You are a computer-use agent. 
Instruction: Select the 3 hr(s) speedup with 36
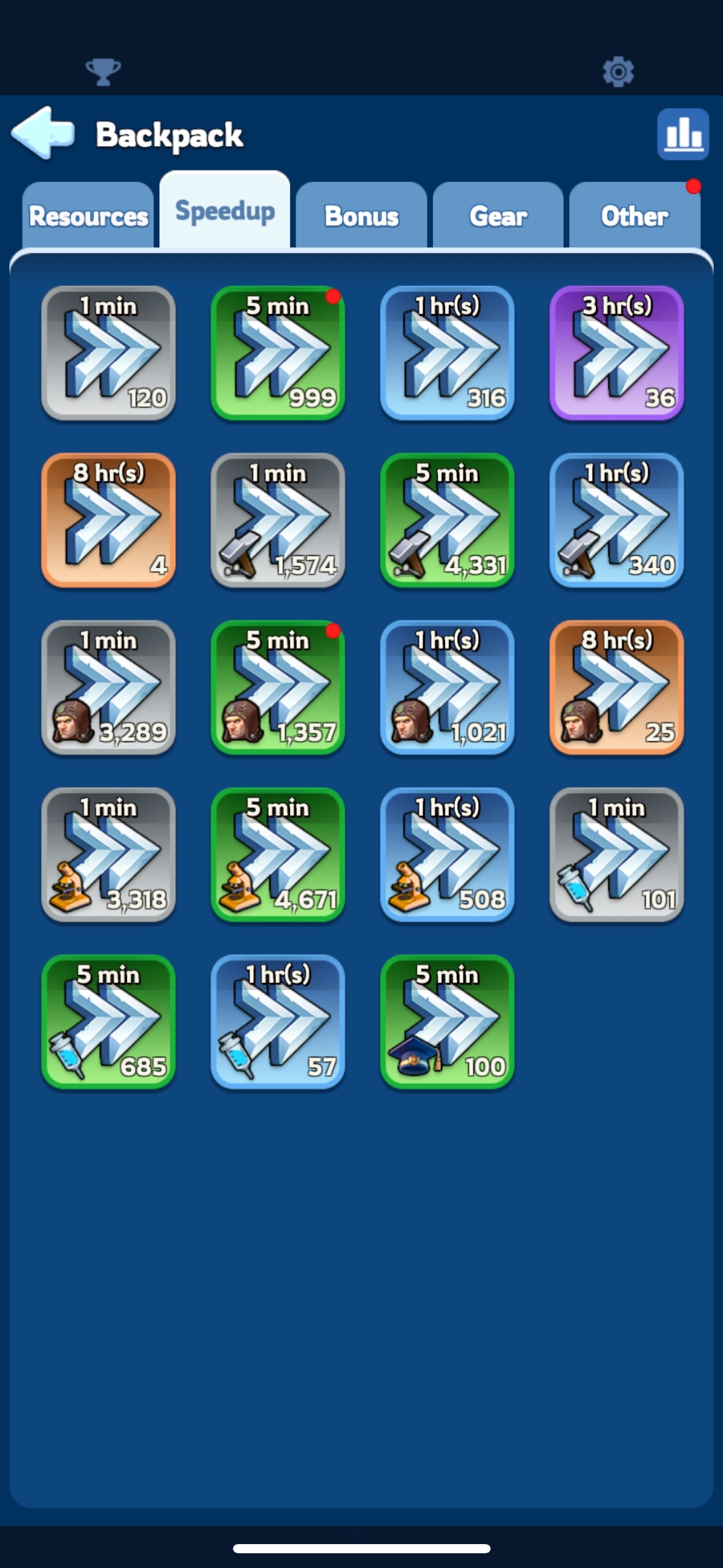coord(616,353)
